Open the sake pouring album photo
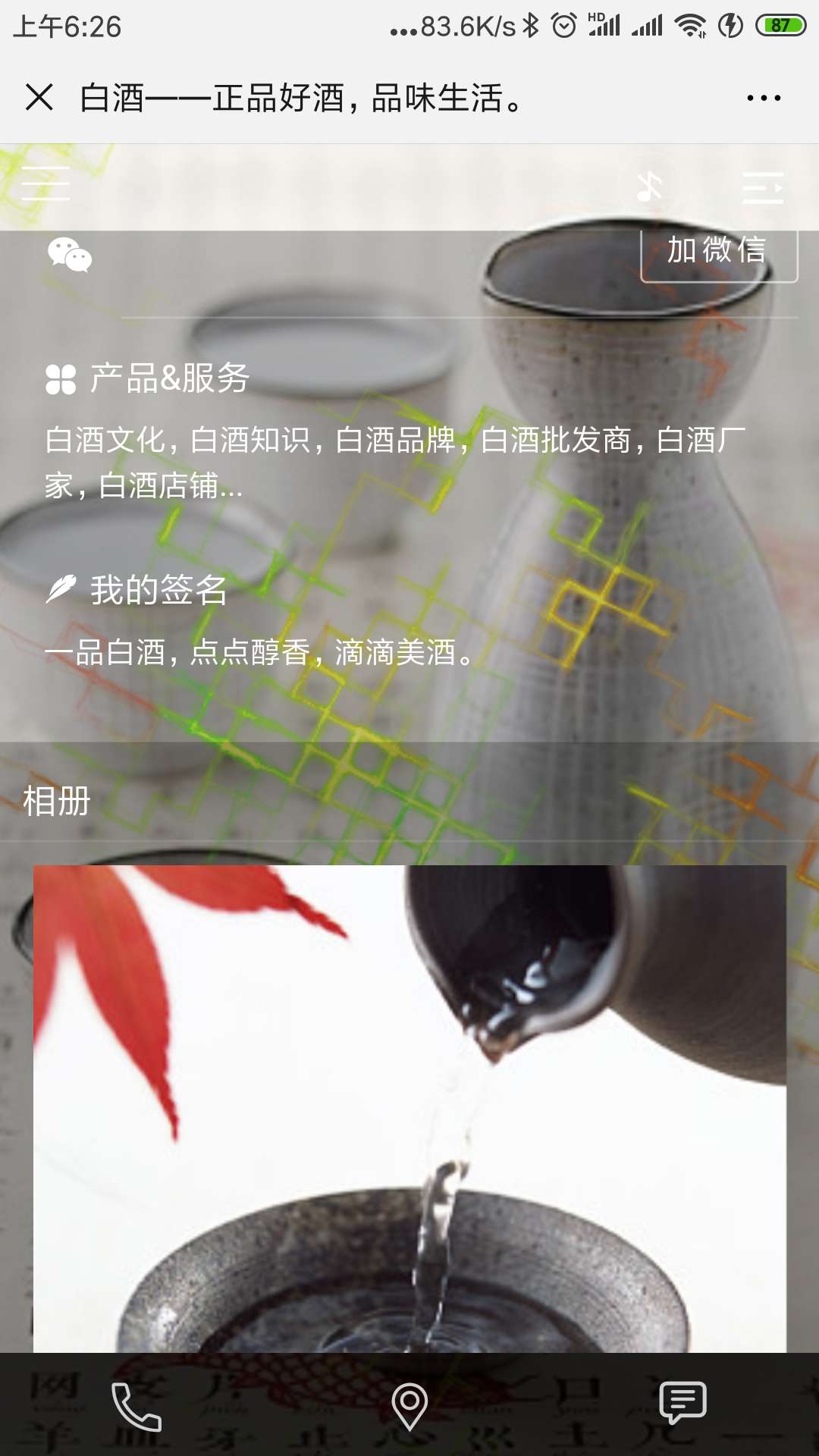Viewport: 819px width, 1456px height. tap(409, 1107)
